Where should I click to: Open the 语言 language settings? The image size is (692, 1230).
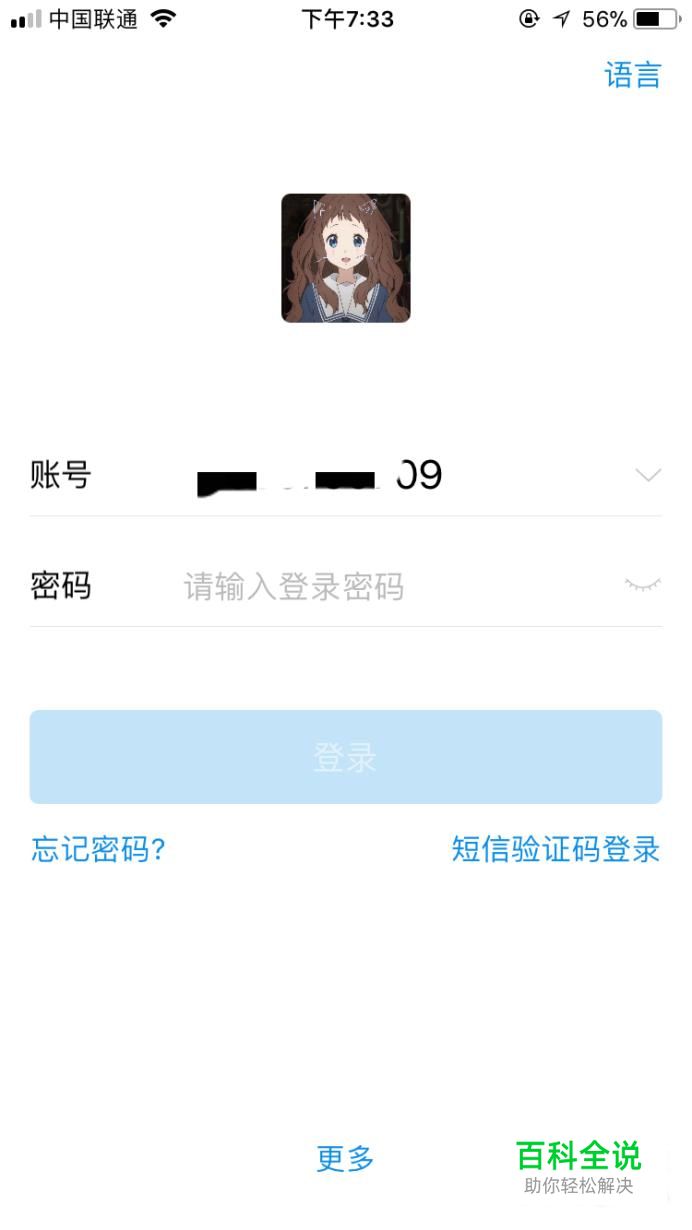click(632, 76)
